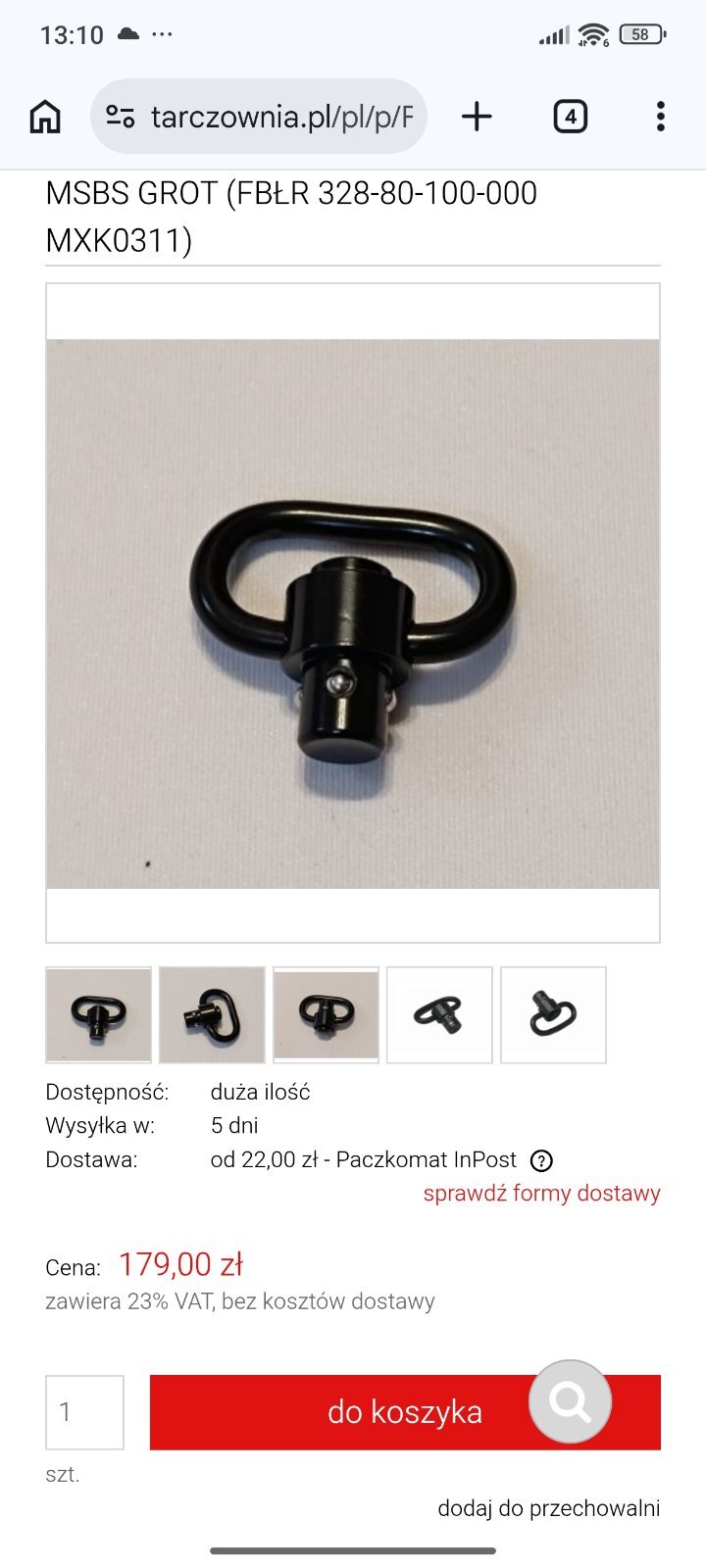
Task: Open the 'sprawdź formy dostawy' link
Action: [541, 1194]
